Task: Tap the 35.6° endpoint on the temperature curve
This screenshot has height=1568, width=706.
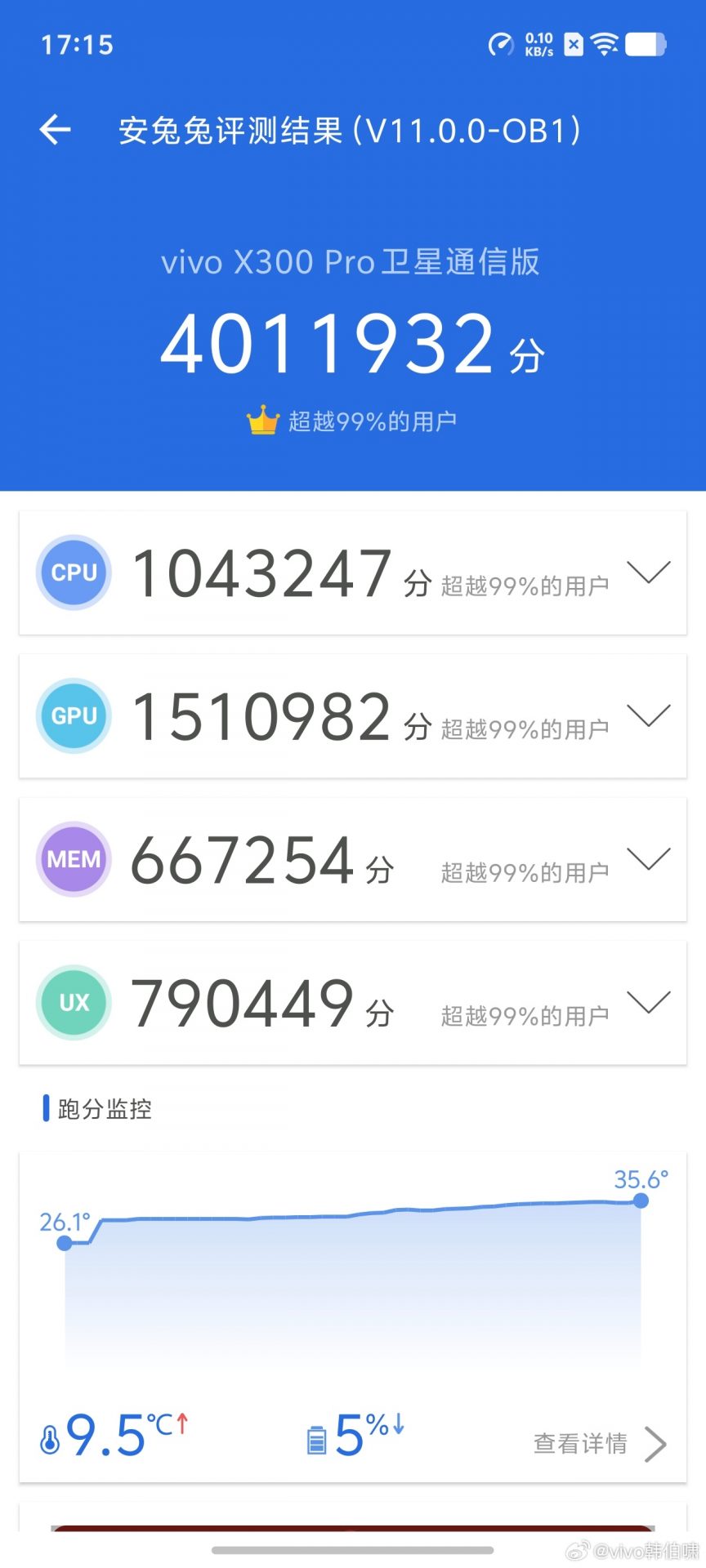Action: [x=640, y=1200]
